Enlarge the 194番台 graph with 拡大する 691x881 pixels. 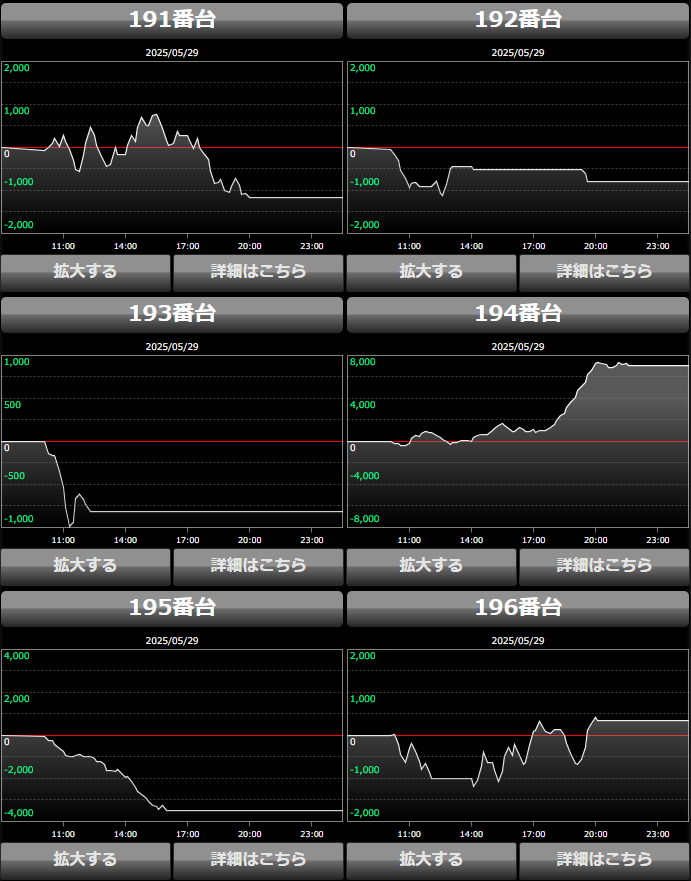pyautogui.click(x=431, y=565)
